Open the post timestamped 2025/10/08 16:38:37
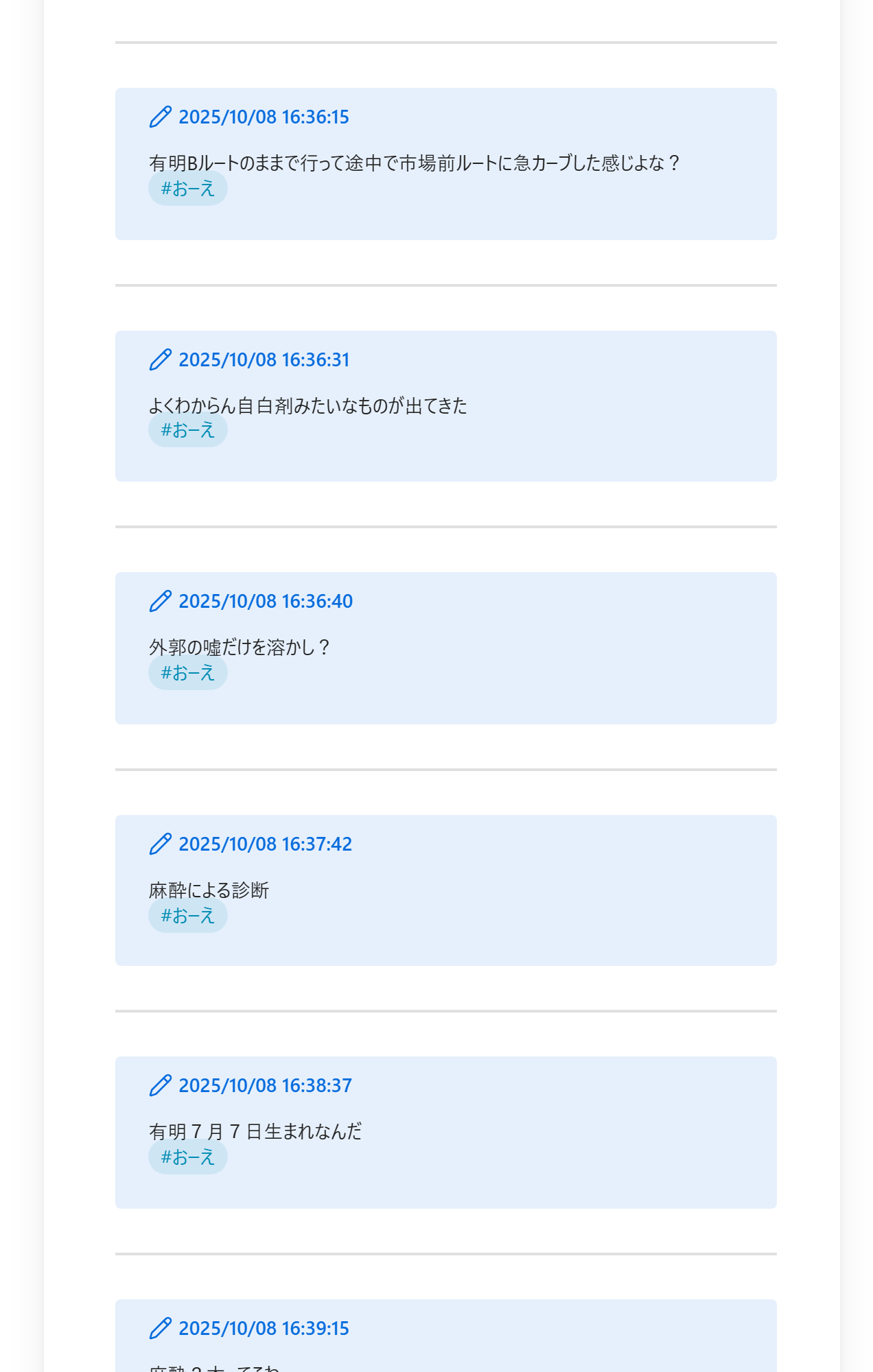Viewport: 873px width, 1372px height. tap(265, 1086)
